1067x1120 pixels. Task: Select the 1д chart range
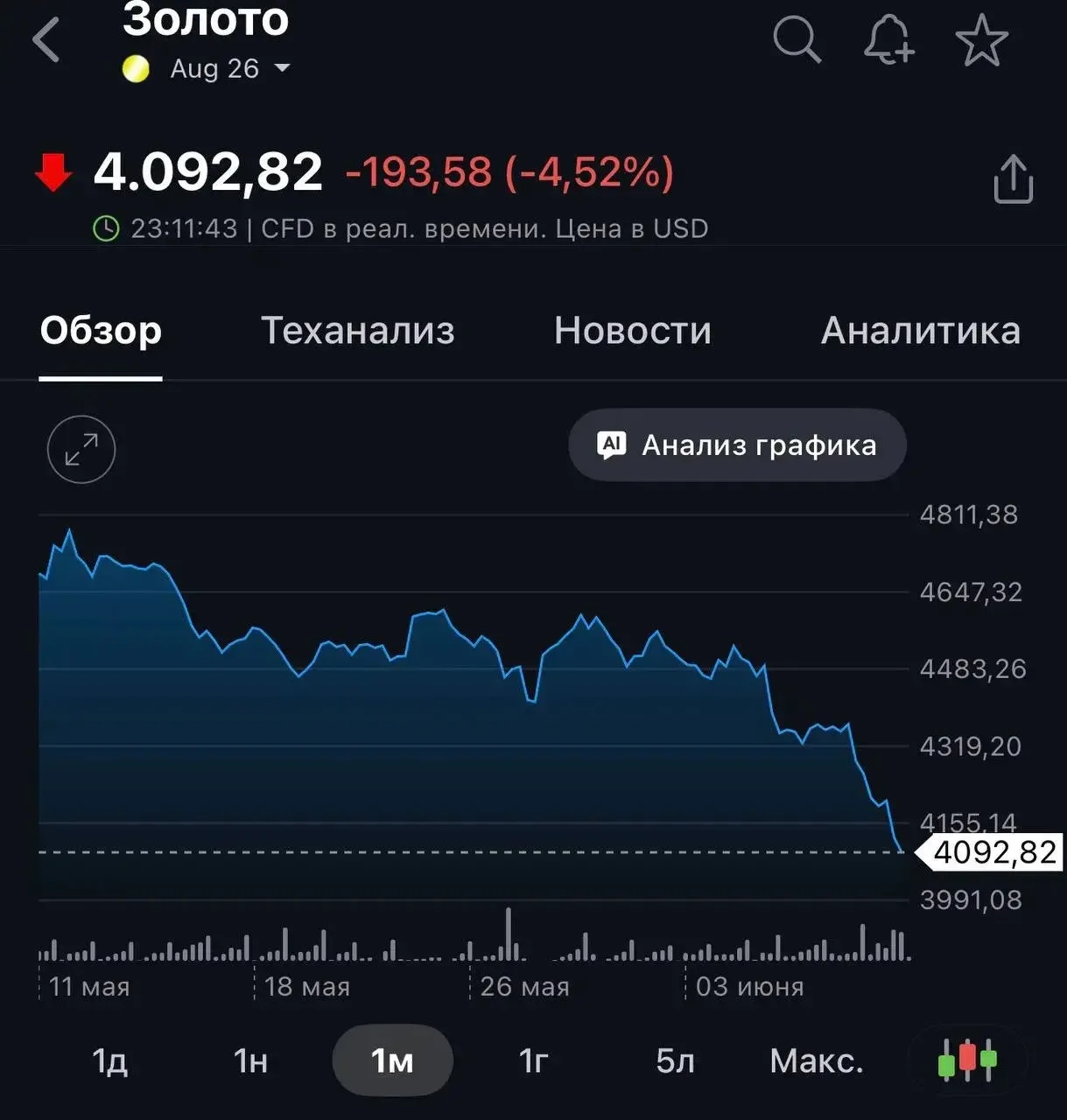pyautogui.click(x=110, y=1060)
